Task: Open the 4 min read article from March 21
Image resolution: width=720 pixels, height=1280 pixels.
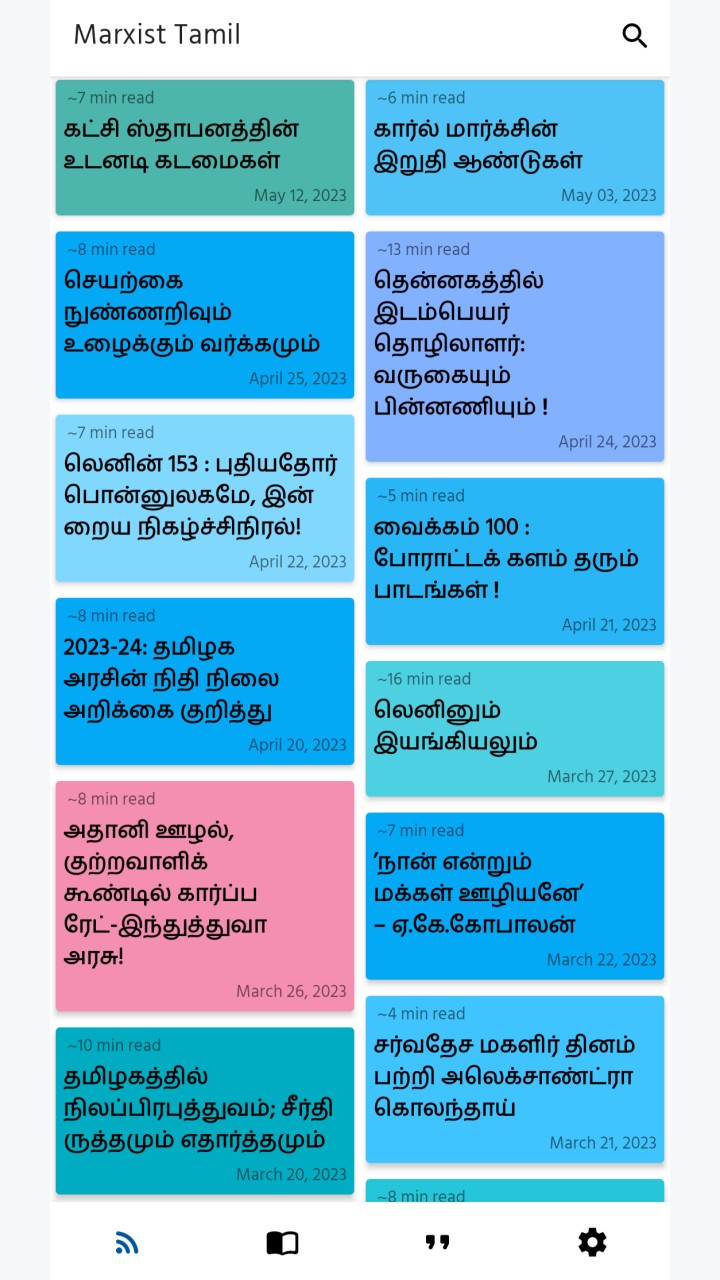Action: (515, 1079)
